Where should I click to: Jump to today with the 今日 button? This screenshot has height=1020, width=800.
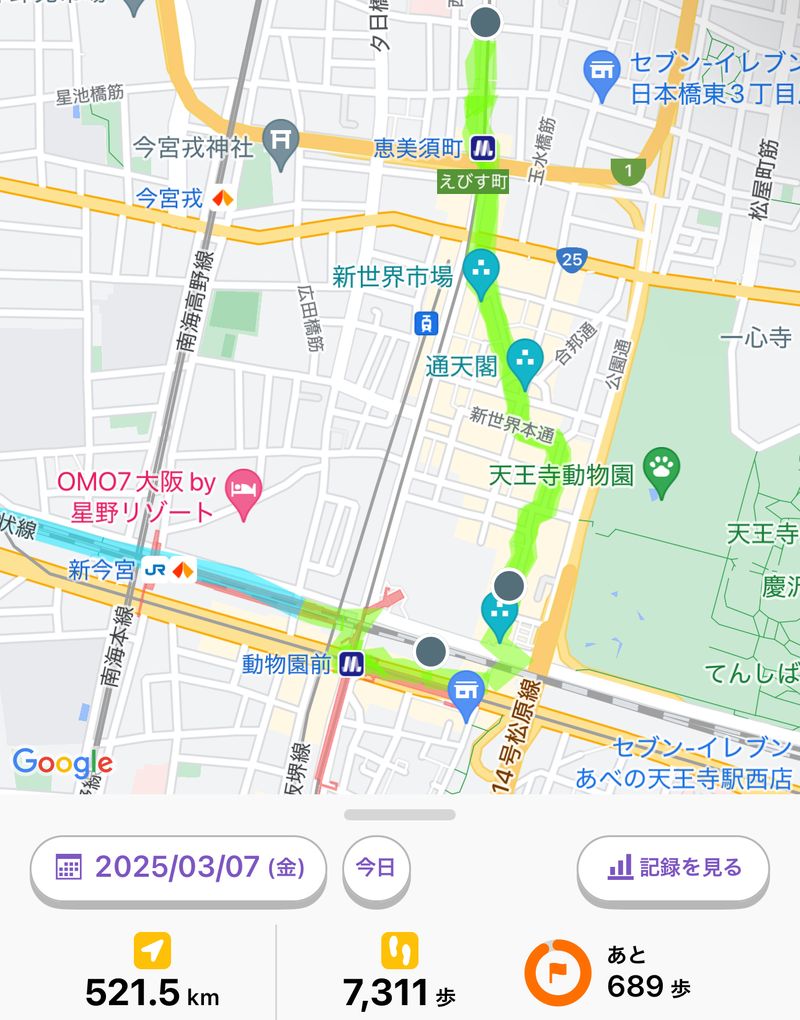(378, 867)
